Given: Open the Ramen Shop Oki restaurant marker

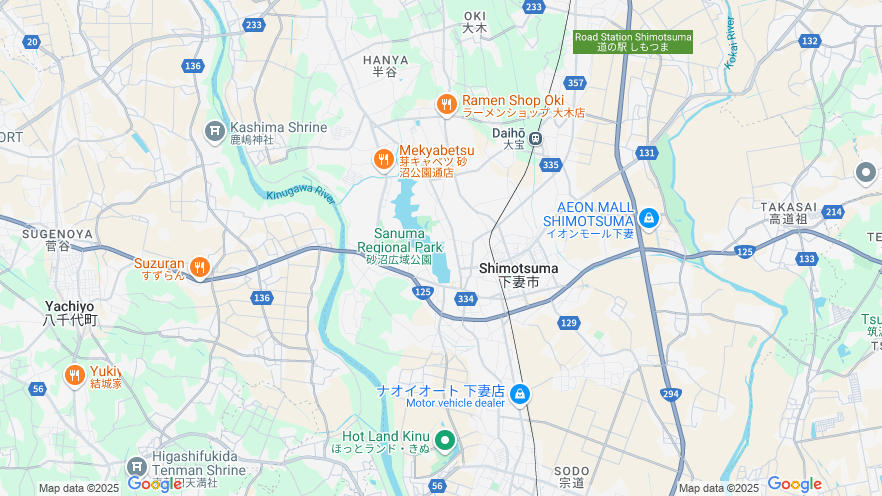Looking at the screenshot, I should [x=447, y=103].
